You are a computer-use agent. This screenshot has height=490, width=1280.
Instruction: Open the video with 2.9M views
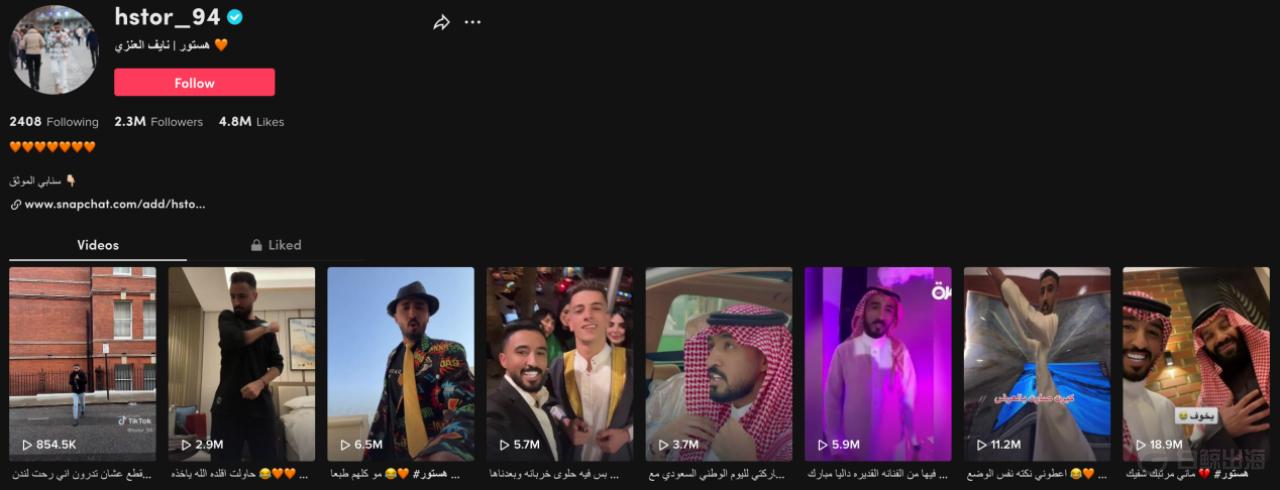pyautogui.click(x=241, y=364)
